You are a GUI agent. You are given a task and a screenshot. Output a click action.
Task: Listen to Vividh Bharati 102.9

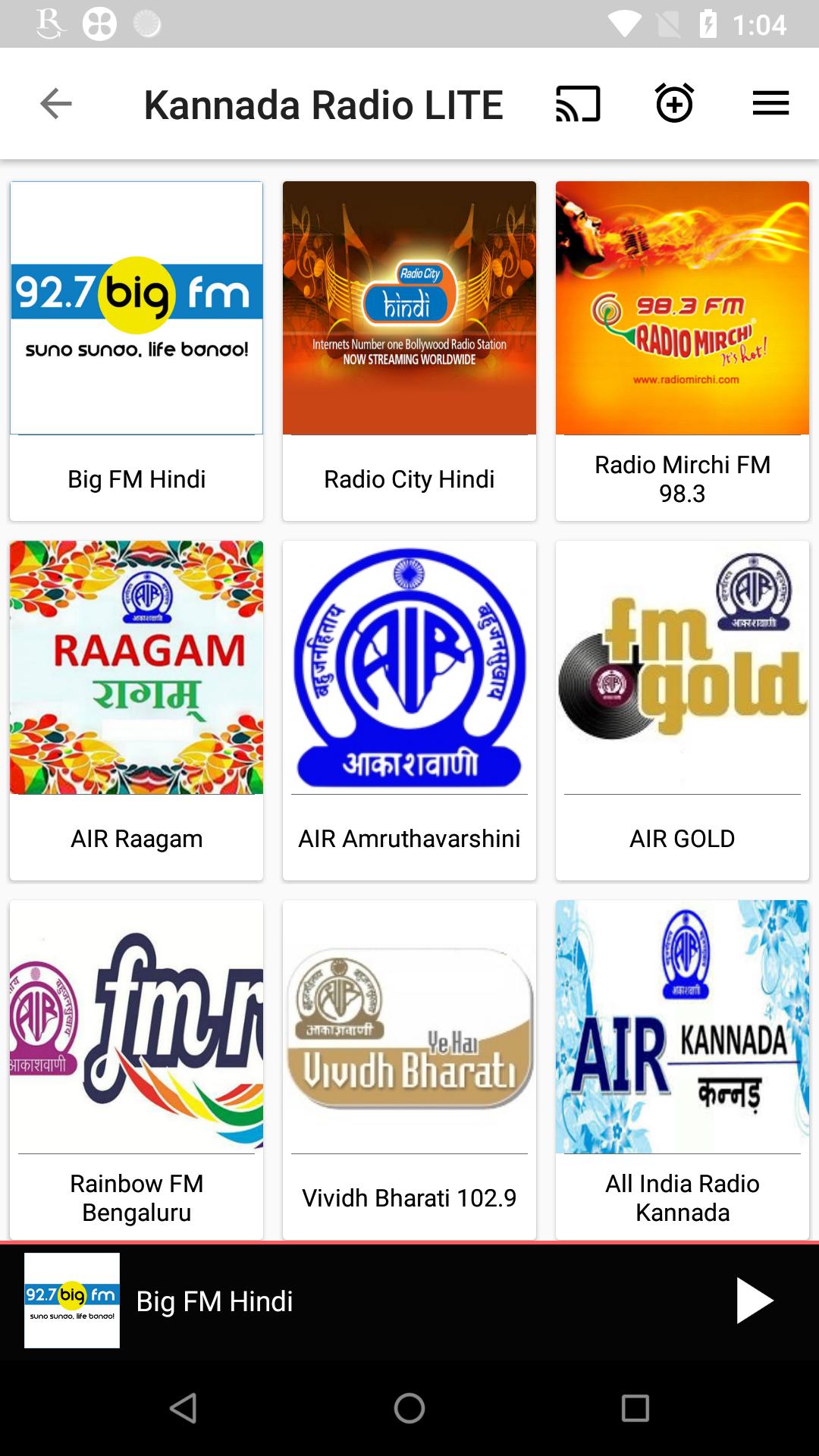click(x=409, y=1070)
